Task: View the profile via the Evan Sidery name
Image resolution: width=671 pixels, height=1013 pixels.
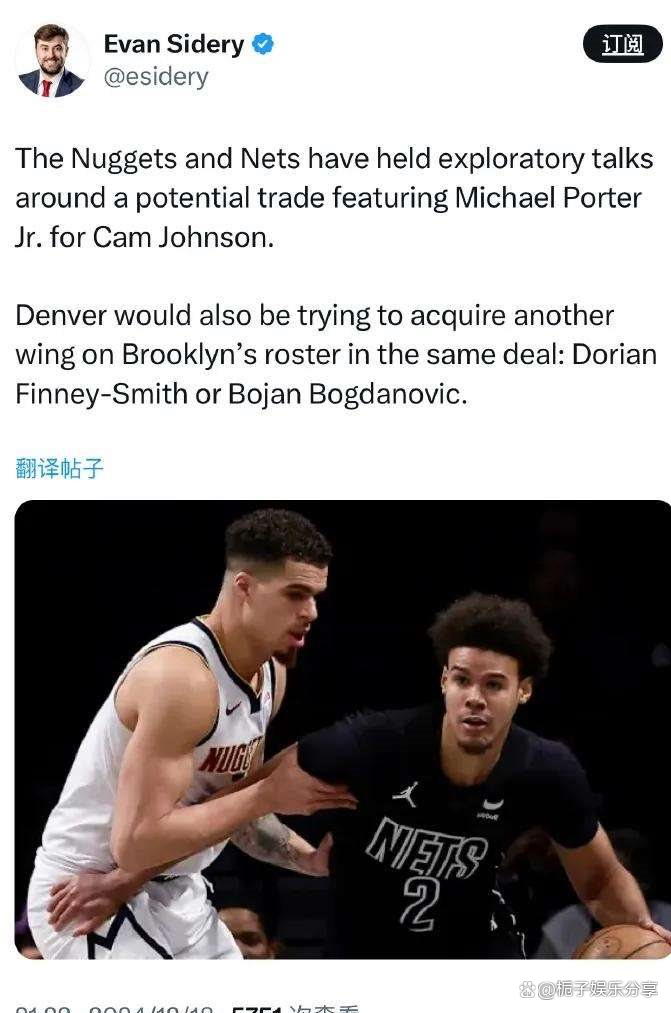Action: 173,44
